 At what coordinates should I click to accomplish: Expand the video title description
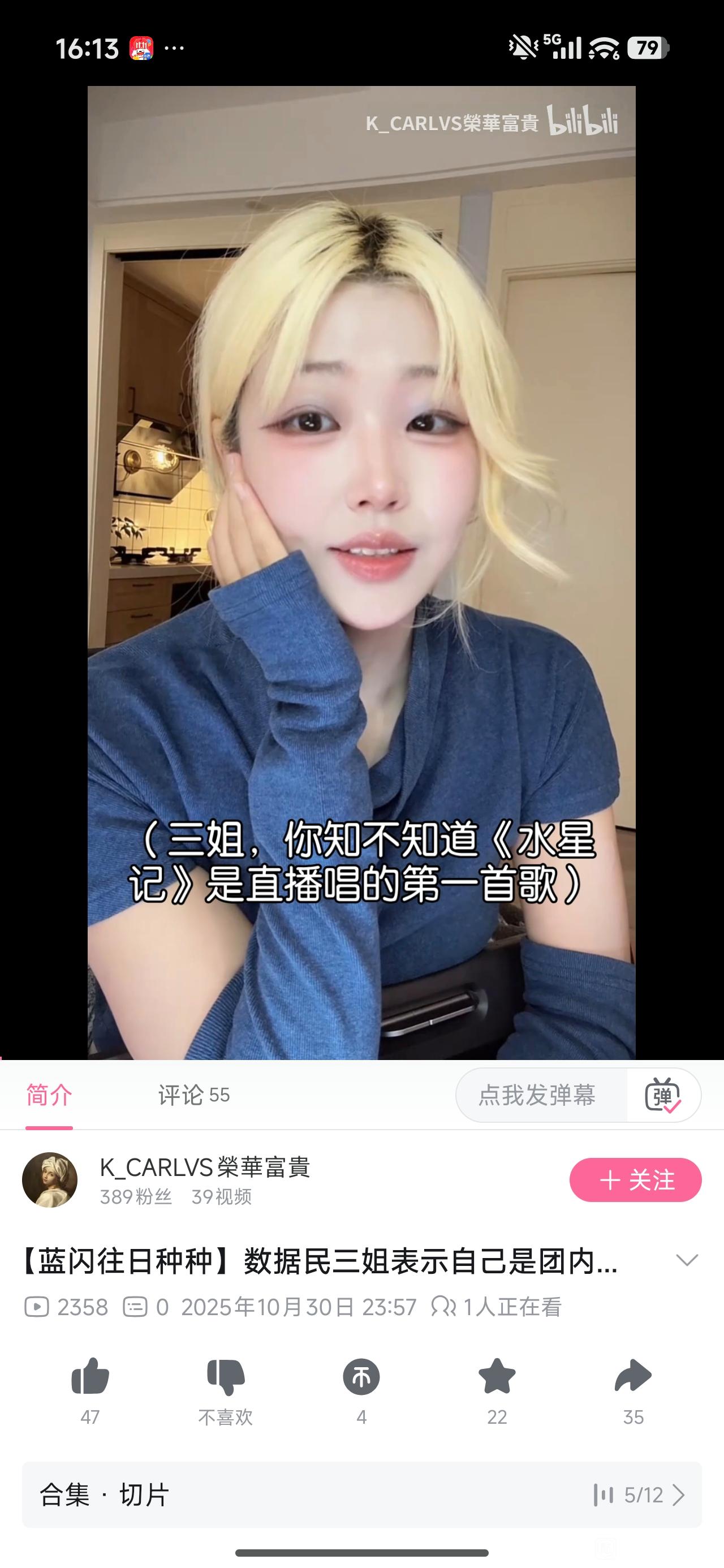(687, 1260)
